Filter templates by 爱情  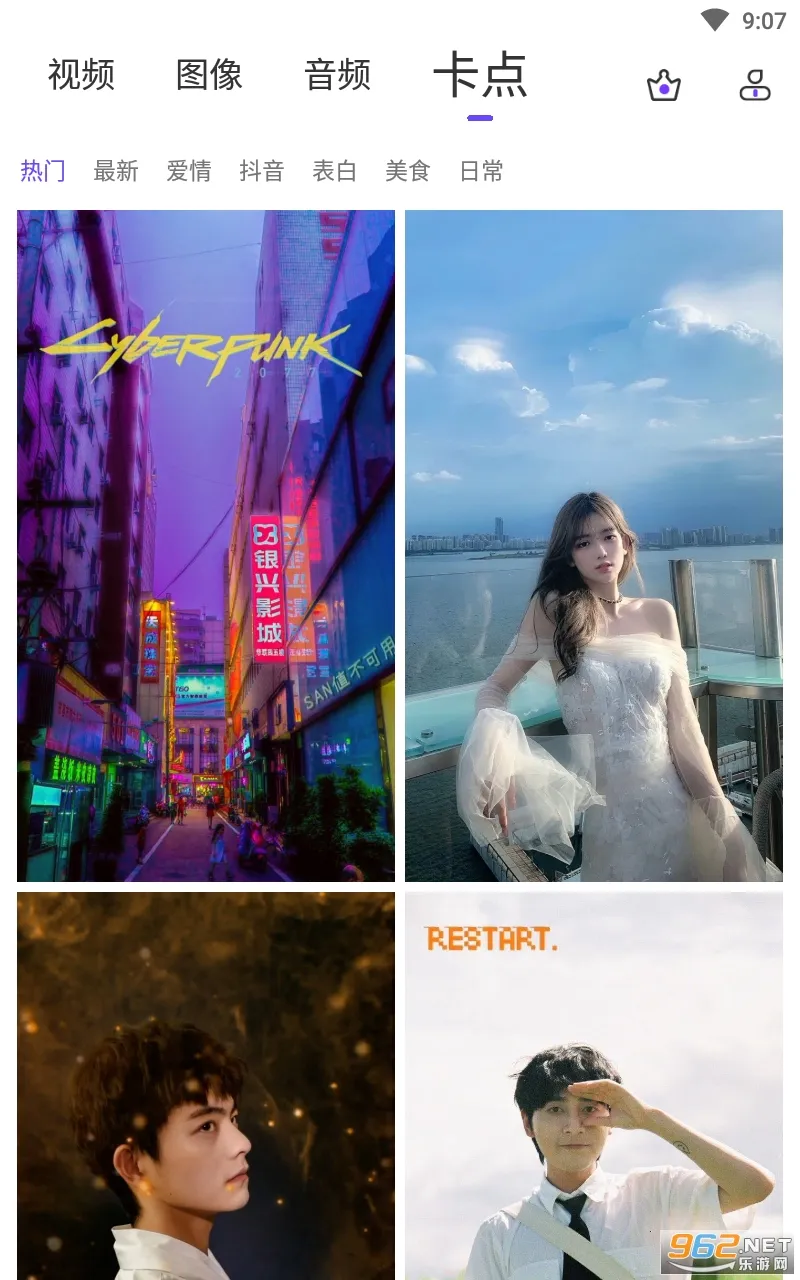[x=189, y=171]
